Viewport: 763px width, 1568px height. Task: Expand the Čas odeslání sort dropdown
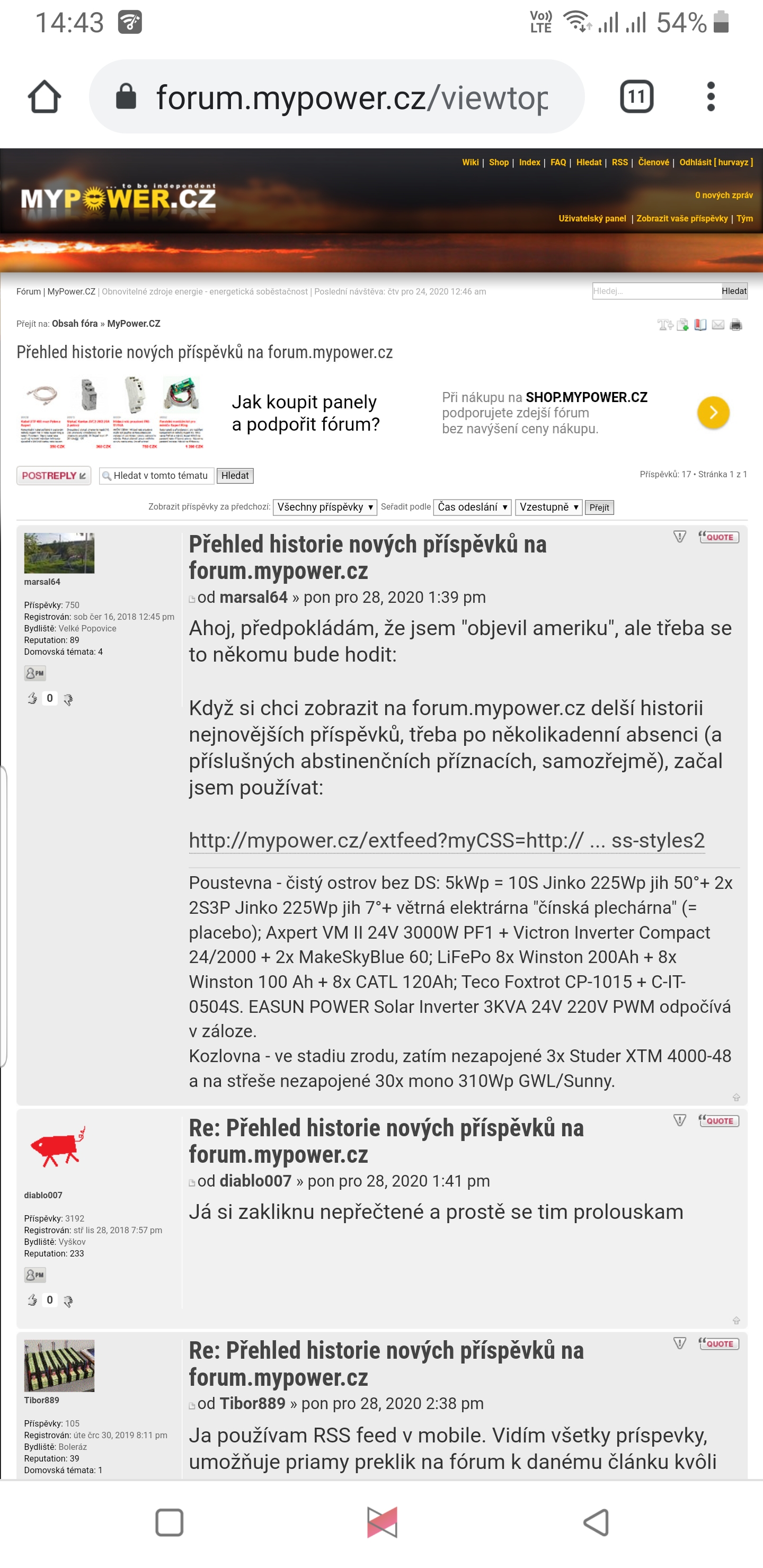[x=472, y=507]
